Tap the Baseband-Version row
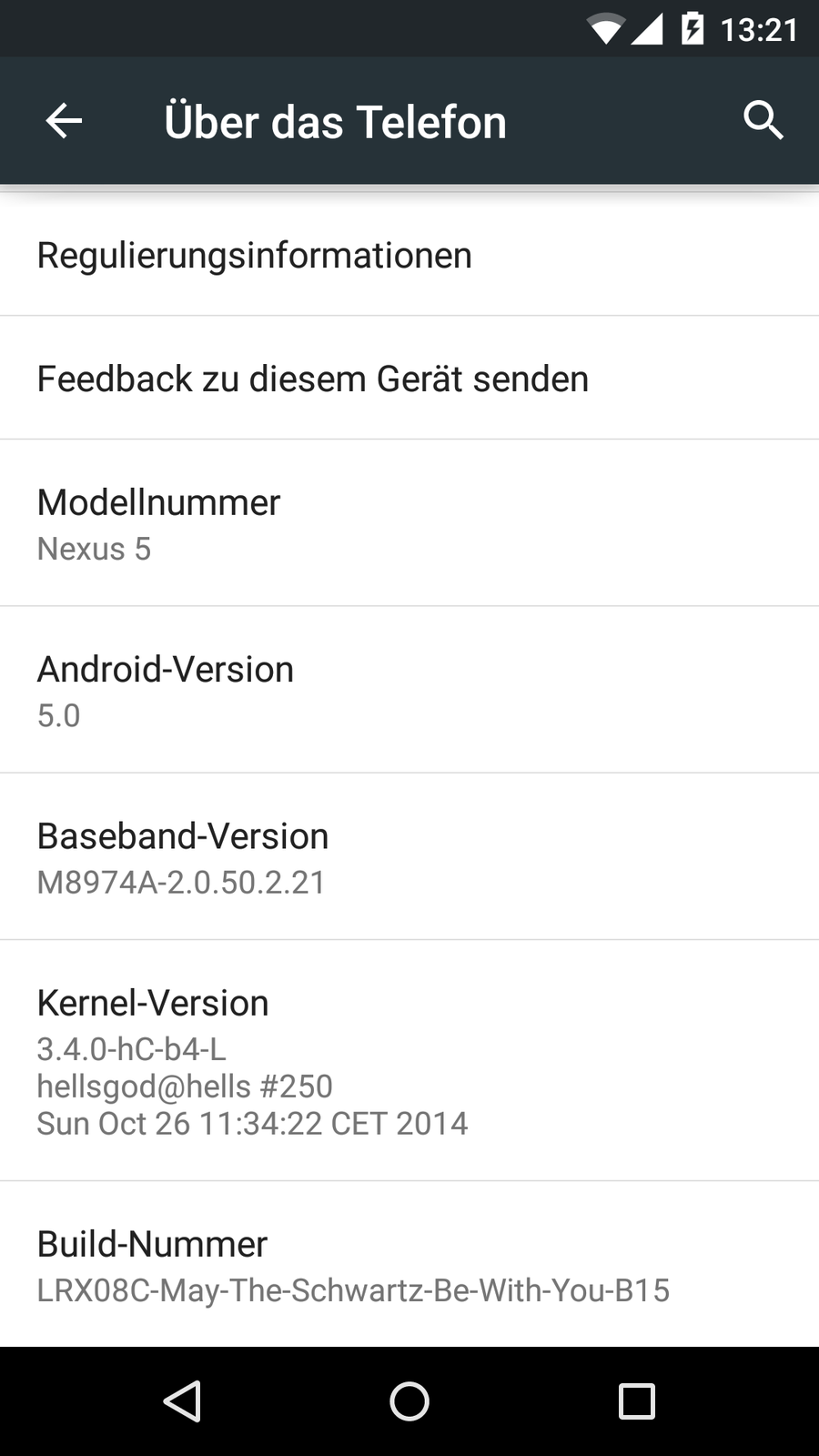The image size is (819, 1456). point(409,856)
